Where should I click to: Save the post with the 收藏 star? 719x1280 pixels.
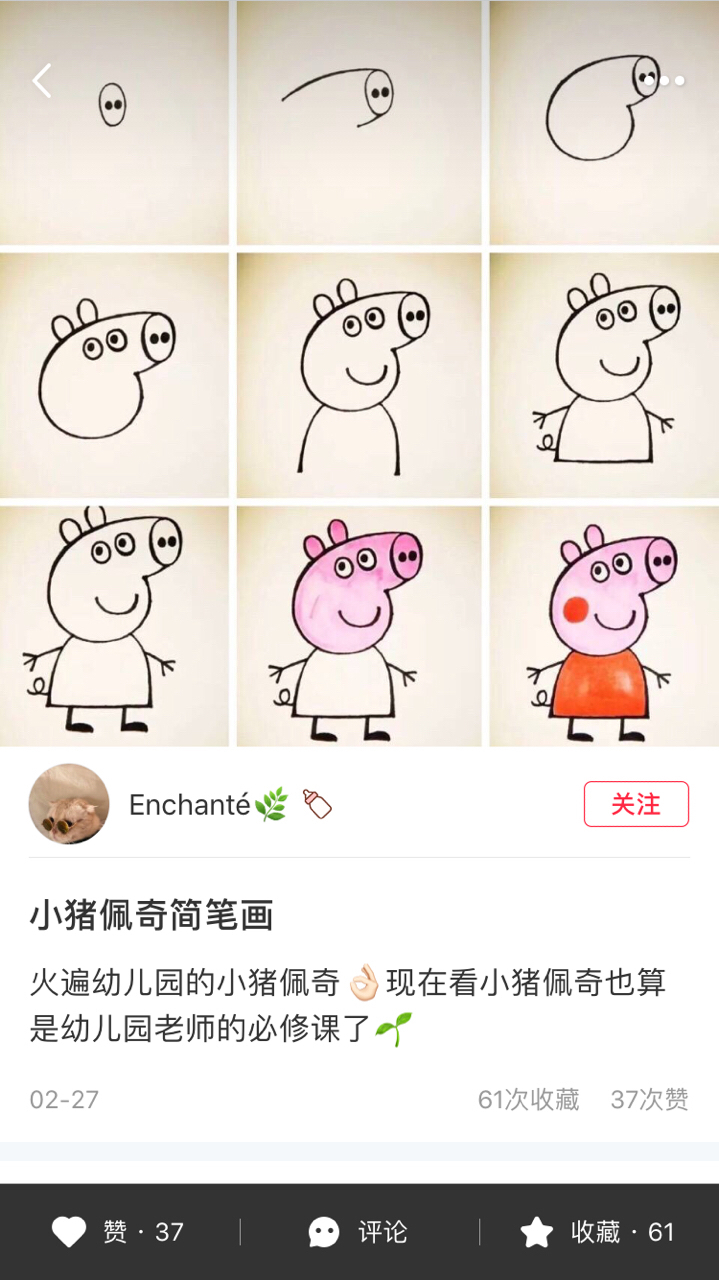(x=598, y=1231)
